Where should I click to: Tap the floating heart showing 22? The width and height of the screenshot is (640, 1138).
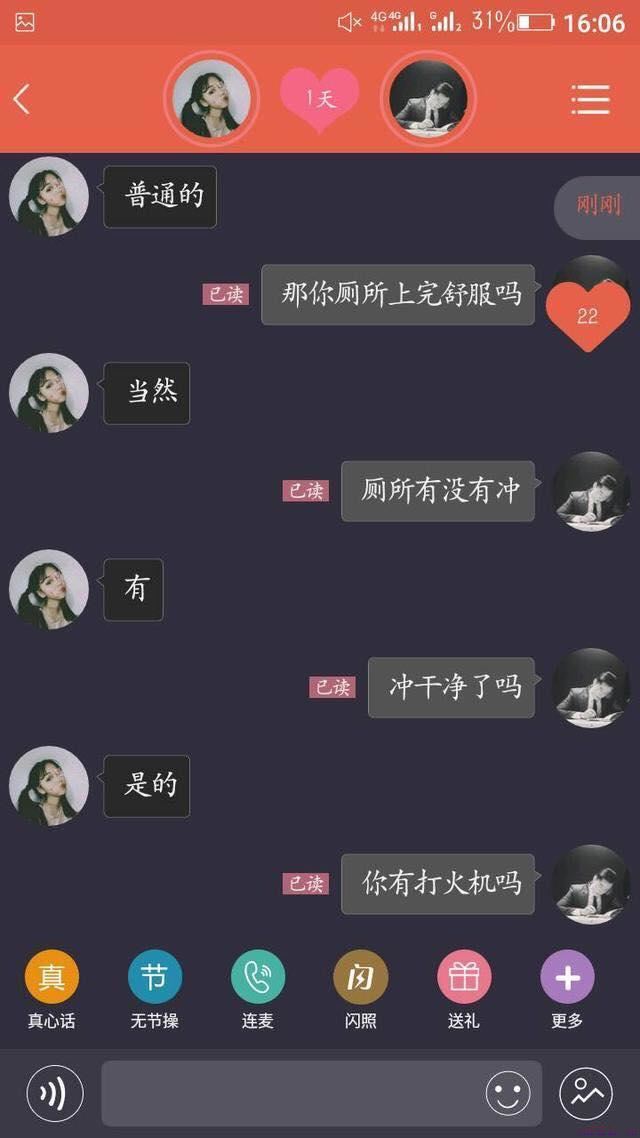click(x=588, y=316)
